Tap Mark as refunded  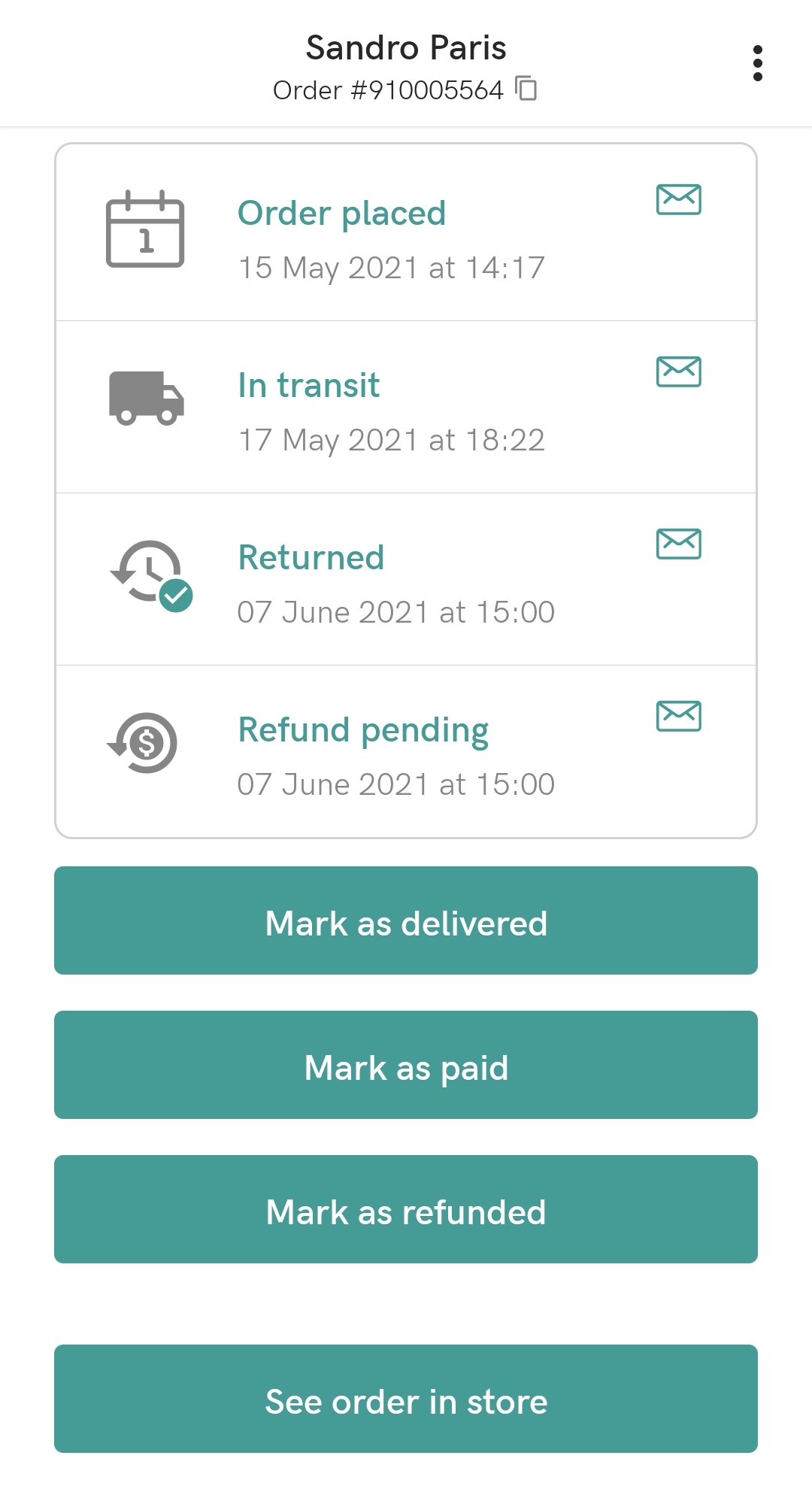point(406,1209)
